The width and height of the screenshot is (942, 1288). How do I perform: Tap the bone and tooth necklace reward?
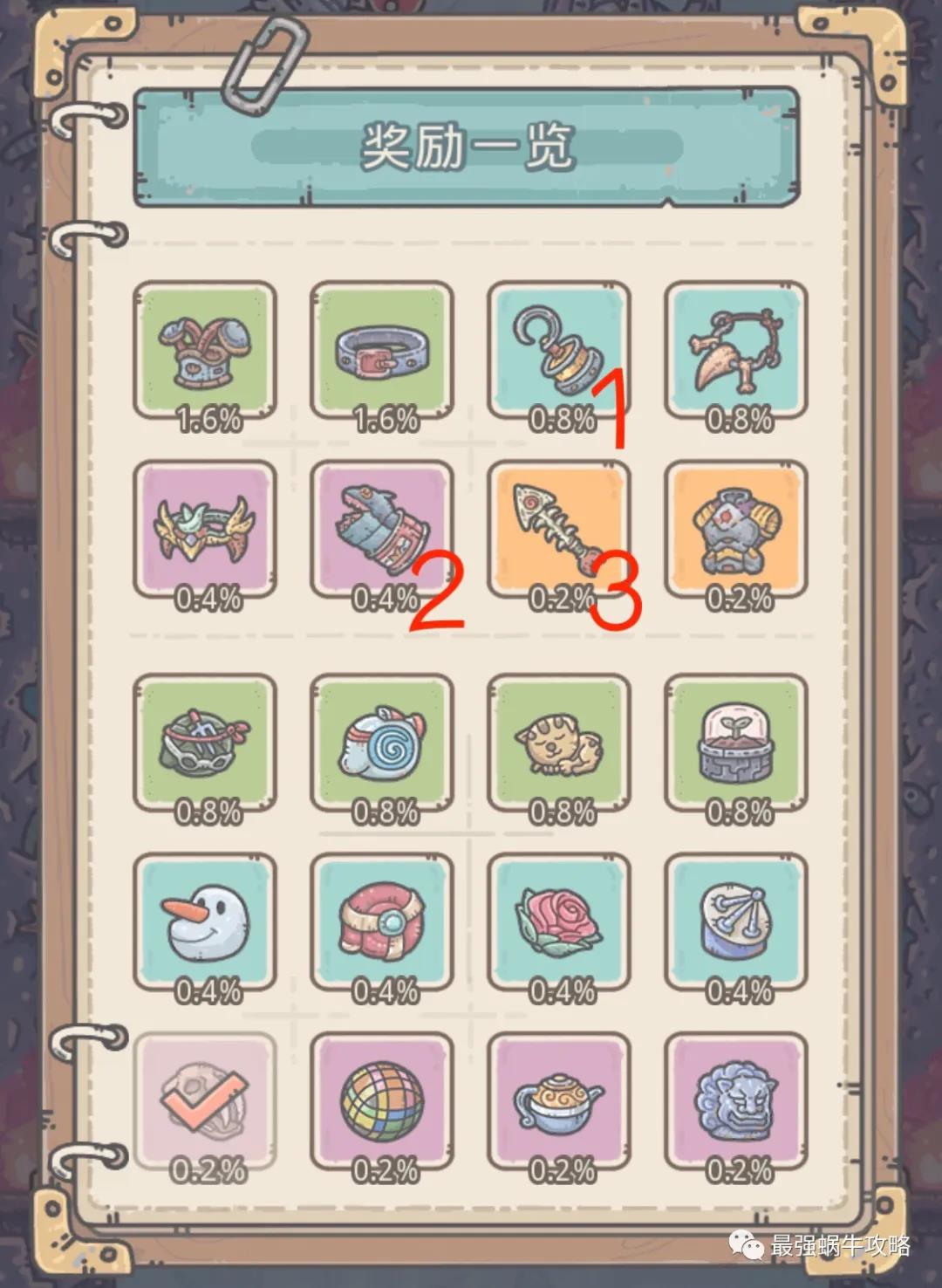click(736, 350)
